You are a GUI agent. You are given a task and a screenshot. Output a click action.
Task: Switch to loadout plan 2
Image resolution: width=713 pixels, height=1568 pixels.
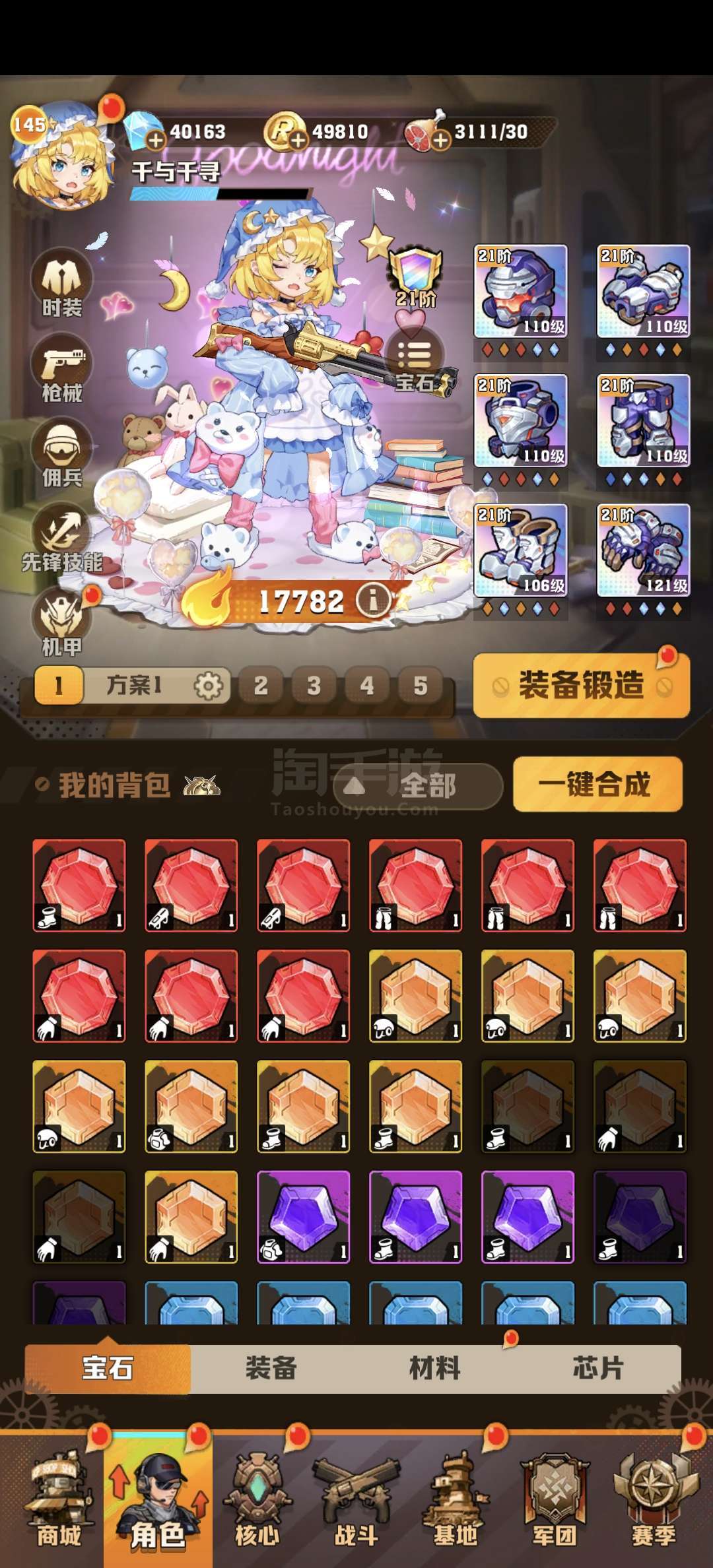[261, 686]
